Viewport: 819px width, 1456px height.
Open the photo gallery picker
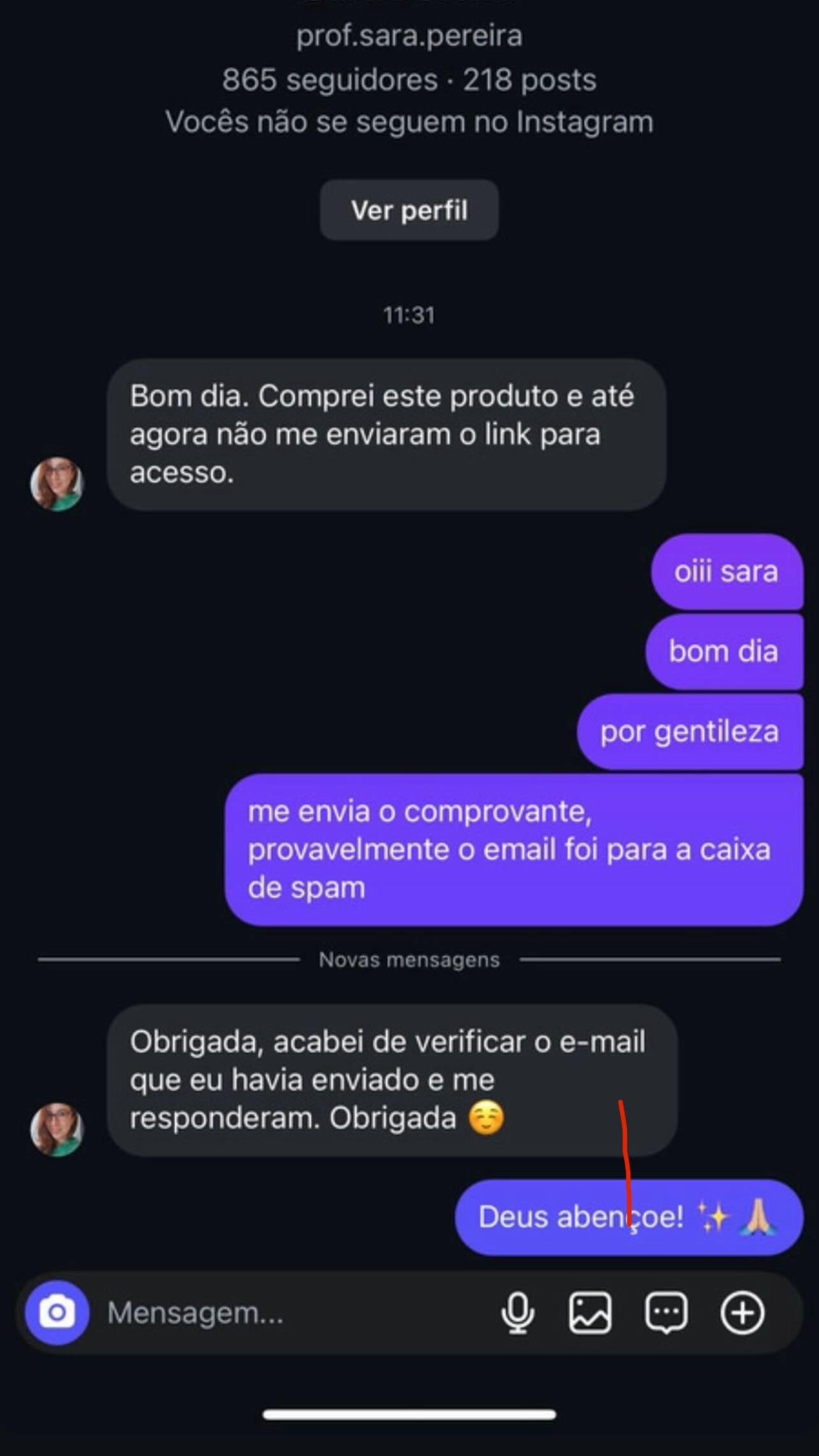pos(590,1312)
